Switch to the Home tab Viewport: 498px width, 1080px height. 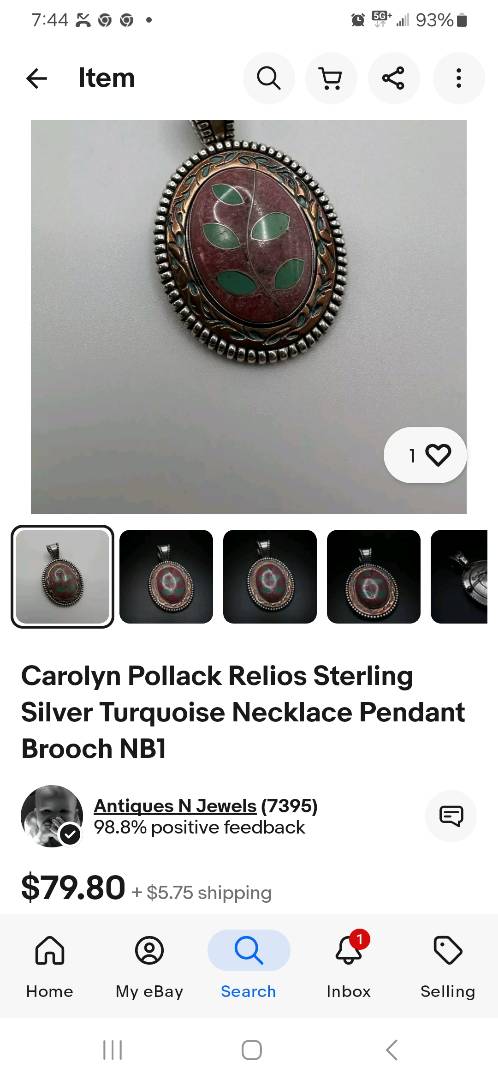[x=50, y=966]
